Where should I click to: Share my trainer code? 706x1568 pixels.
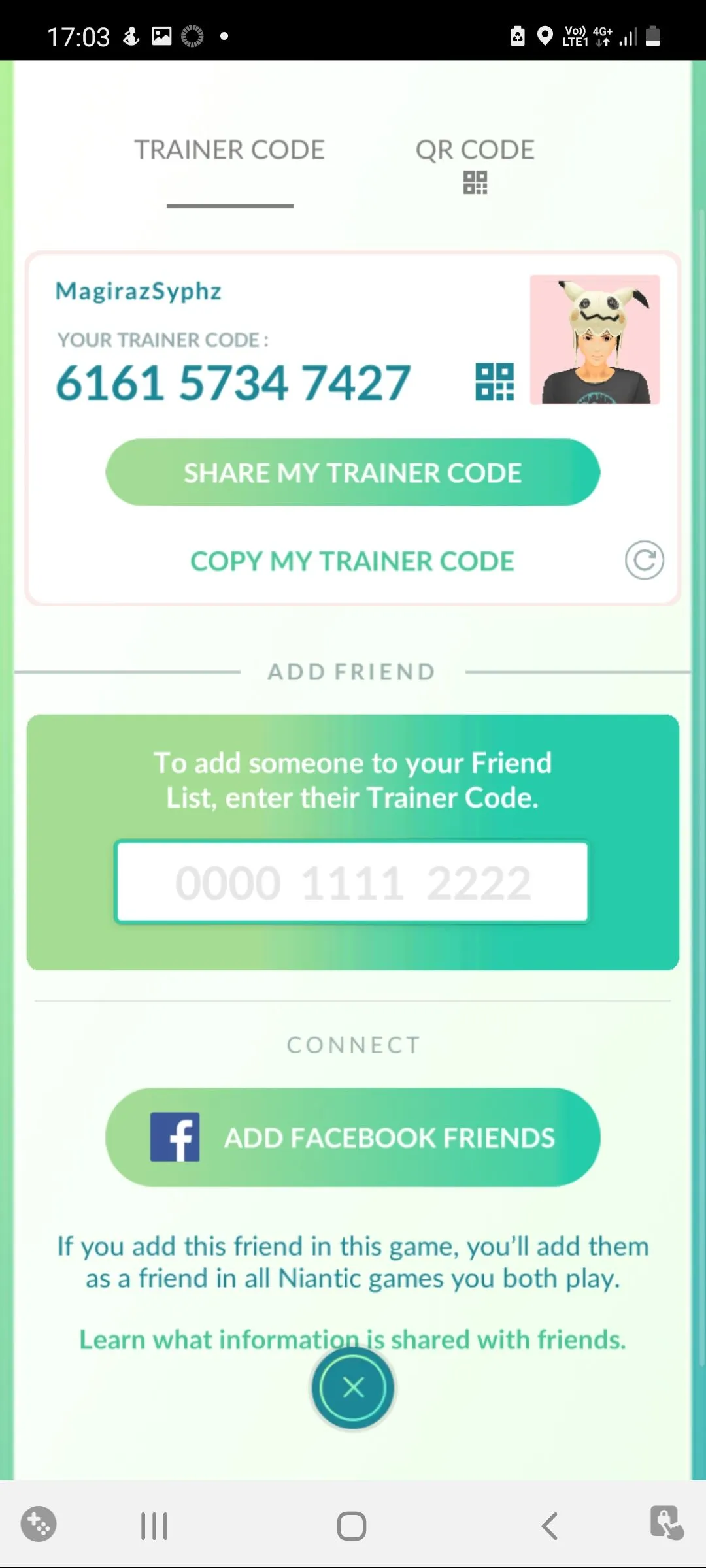pyautogui.click(x=352, y=472)
